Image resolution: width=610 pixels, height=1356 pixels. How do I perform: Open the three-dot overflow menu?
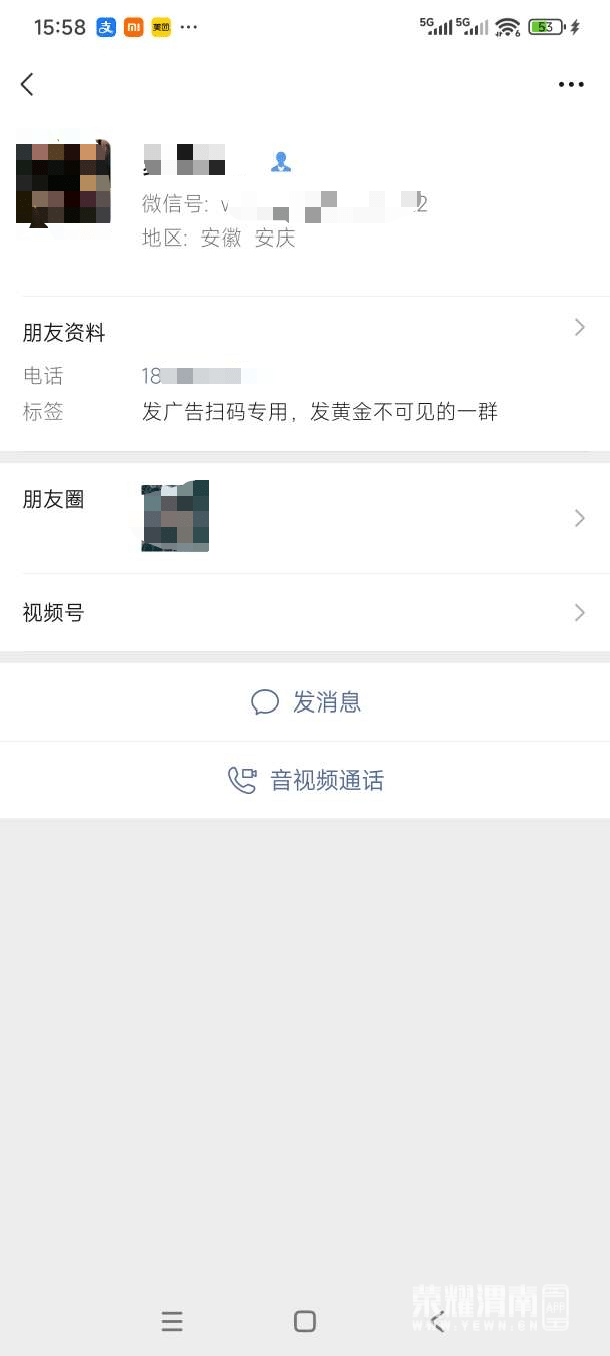point(571,85)
